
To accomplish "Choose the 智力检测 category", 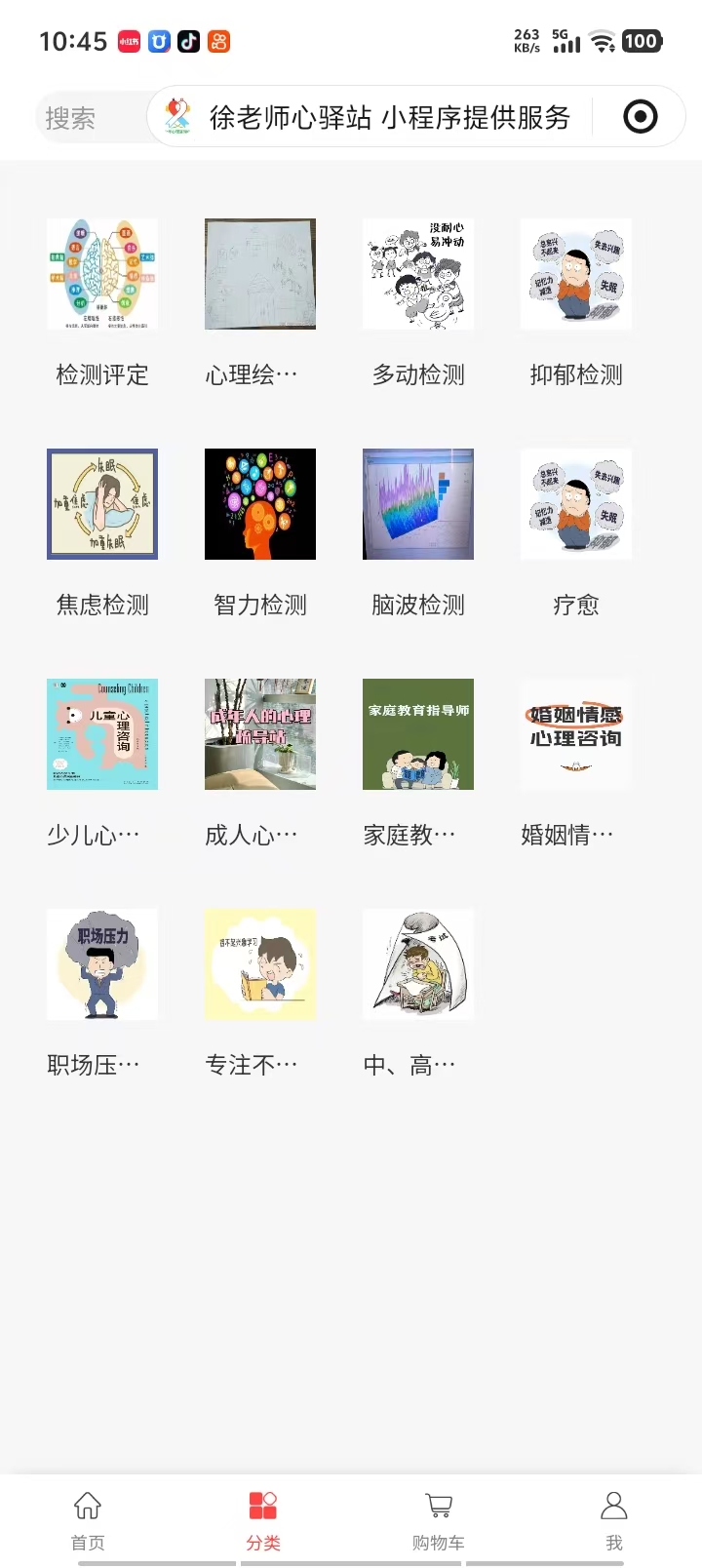I will click(x=260, y=504).
